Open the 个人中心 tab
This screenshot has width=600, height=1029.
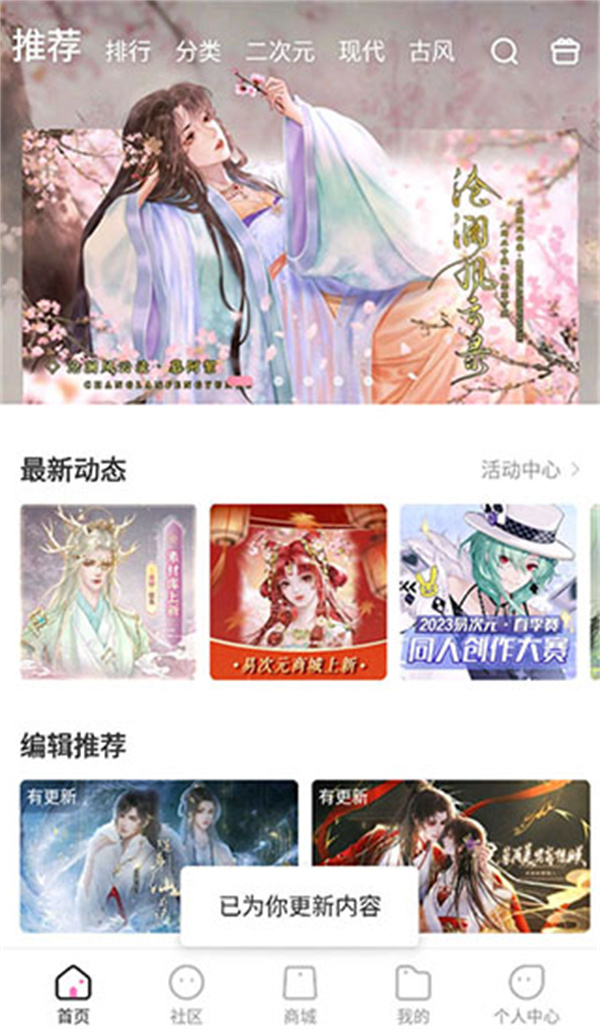click(x=527, y=994)
